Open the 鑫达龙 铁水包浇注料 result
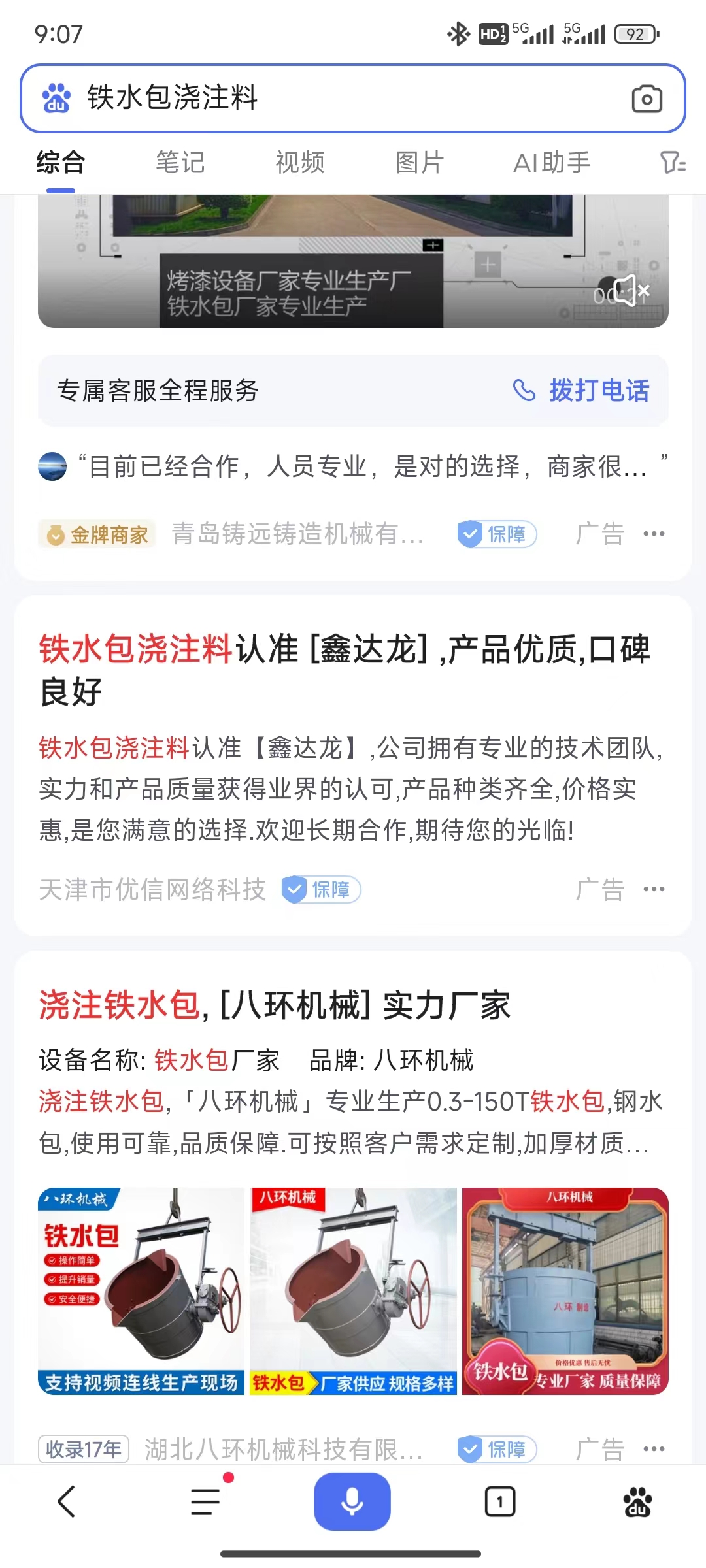 (x=345, y=670)
